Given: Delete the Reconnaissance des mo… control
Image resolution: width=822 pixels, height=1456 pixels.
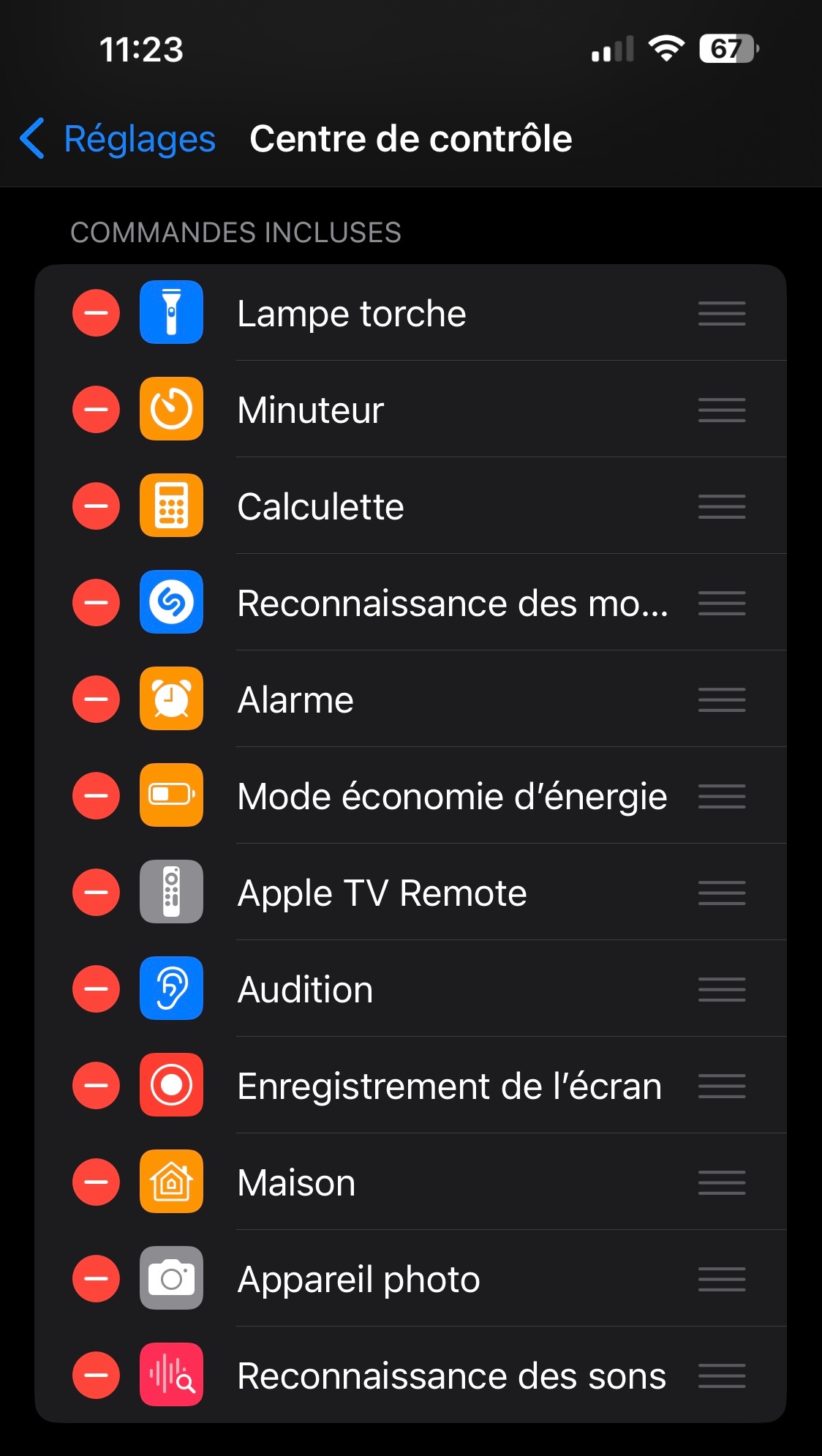Looking at the screenshot, I should tap(96, 603).
